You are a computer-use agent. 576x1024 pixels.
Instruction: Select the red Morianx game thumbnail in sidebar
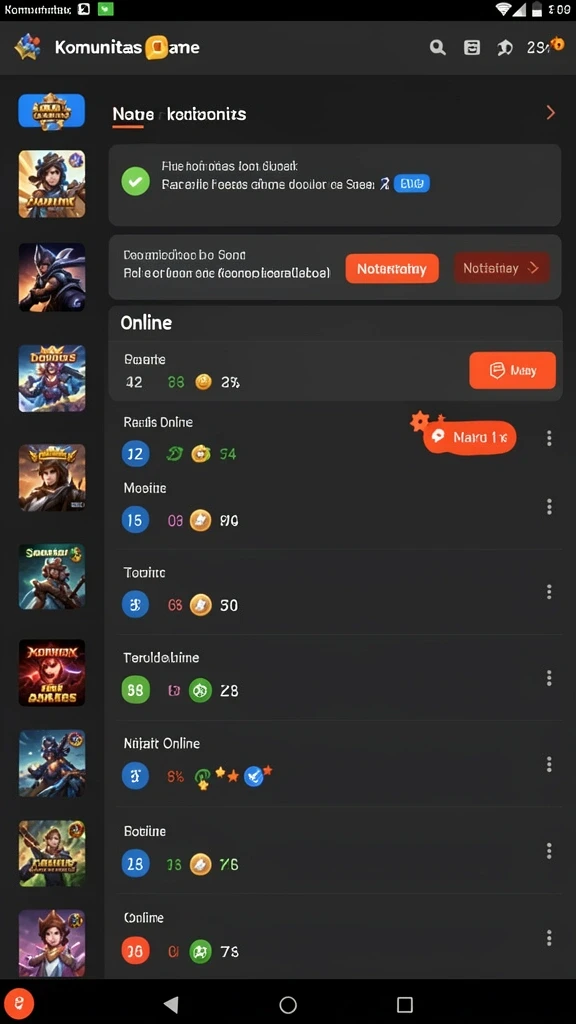click(52, 673)
